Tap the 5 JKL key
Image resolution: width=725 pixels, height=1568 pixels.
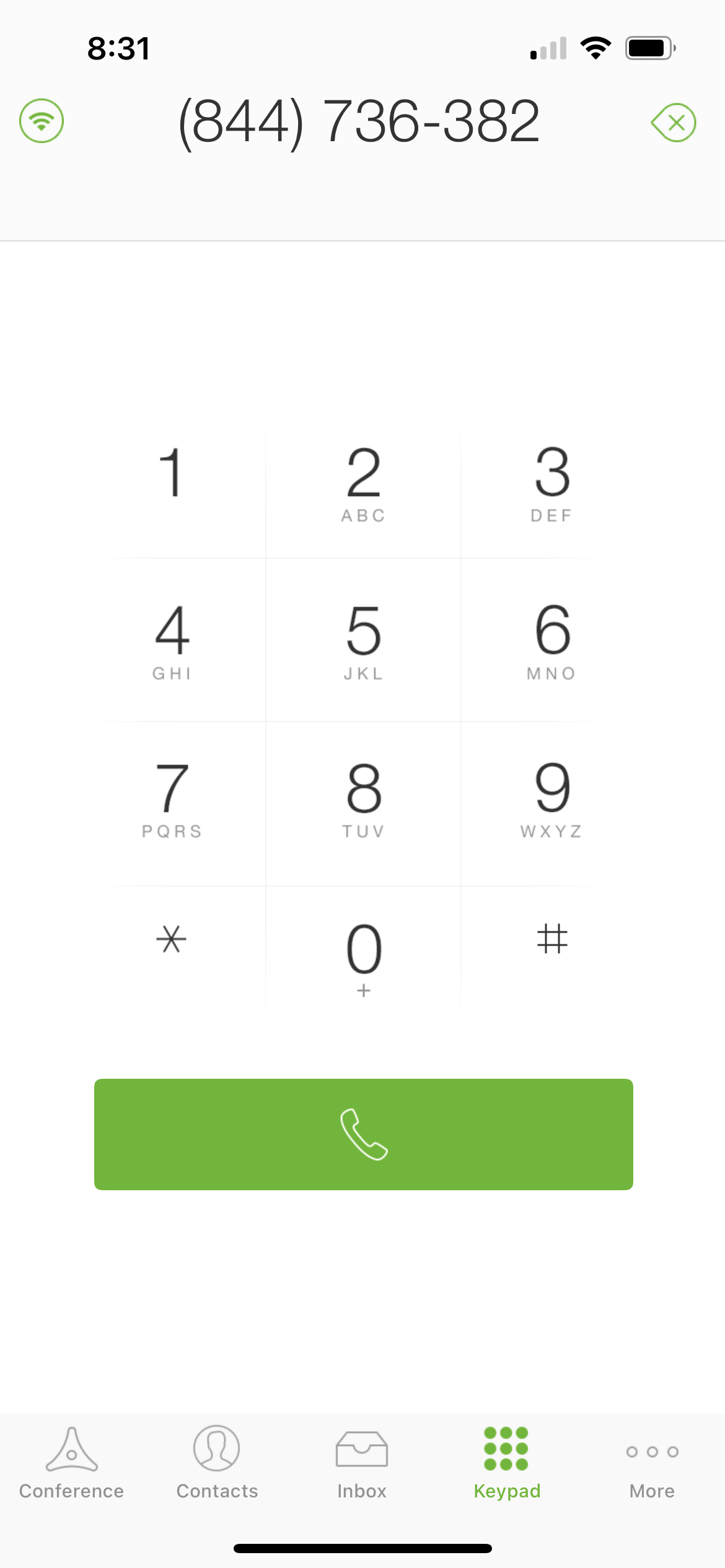[x=364, y=641]
